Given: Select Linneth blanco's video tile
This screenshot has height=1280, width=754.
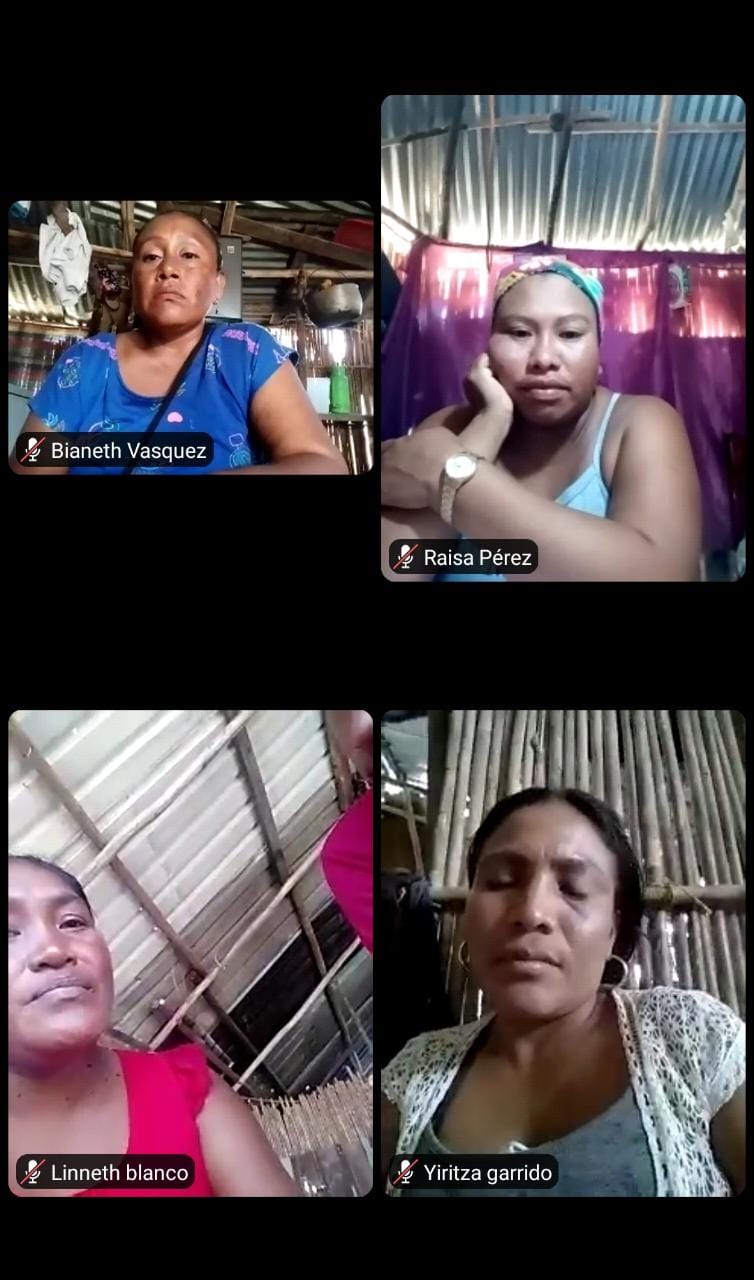Looking at the screenshot, I should point(190,953).
